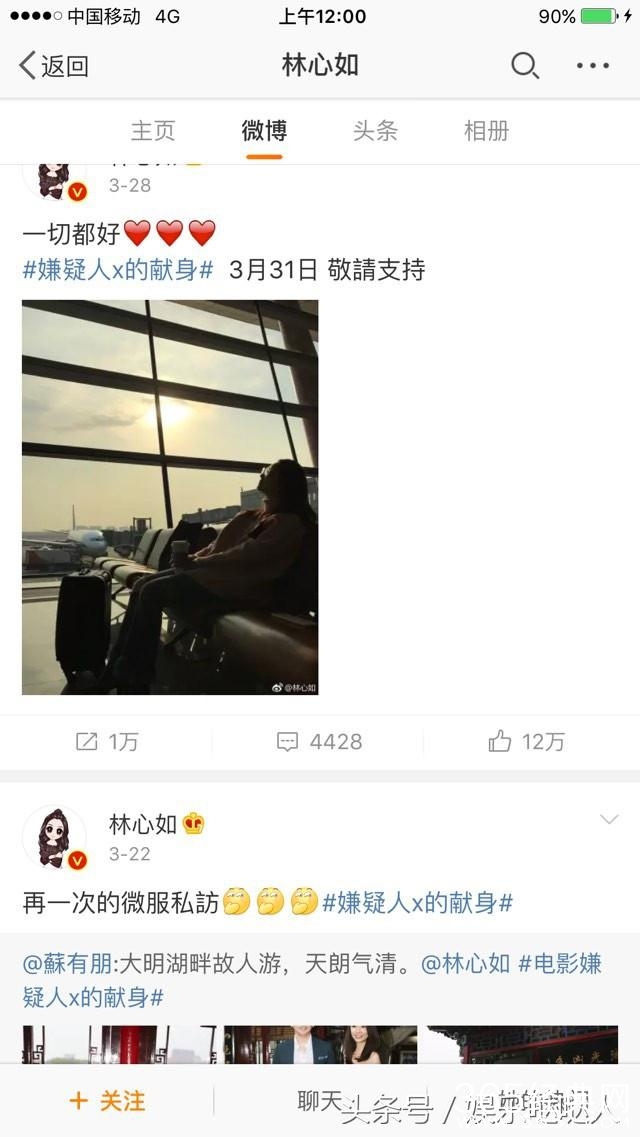The height and width of the screenshot is (1137, 640).
Task: Open the hashtag after 再一次的微服私訪
Action: (x=417, y=903)
